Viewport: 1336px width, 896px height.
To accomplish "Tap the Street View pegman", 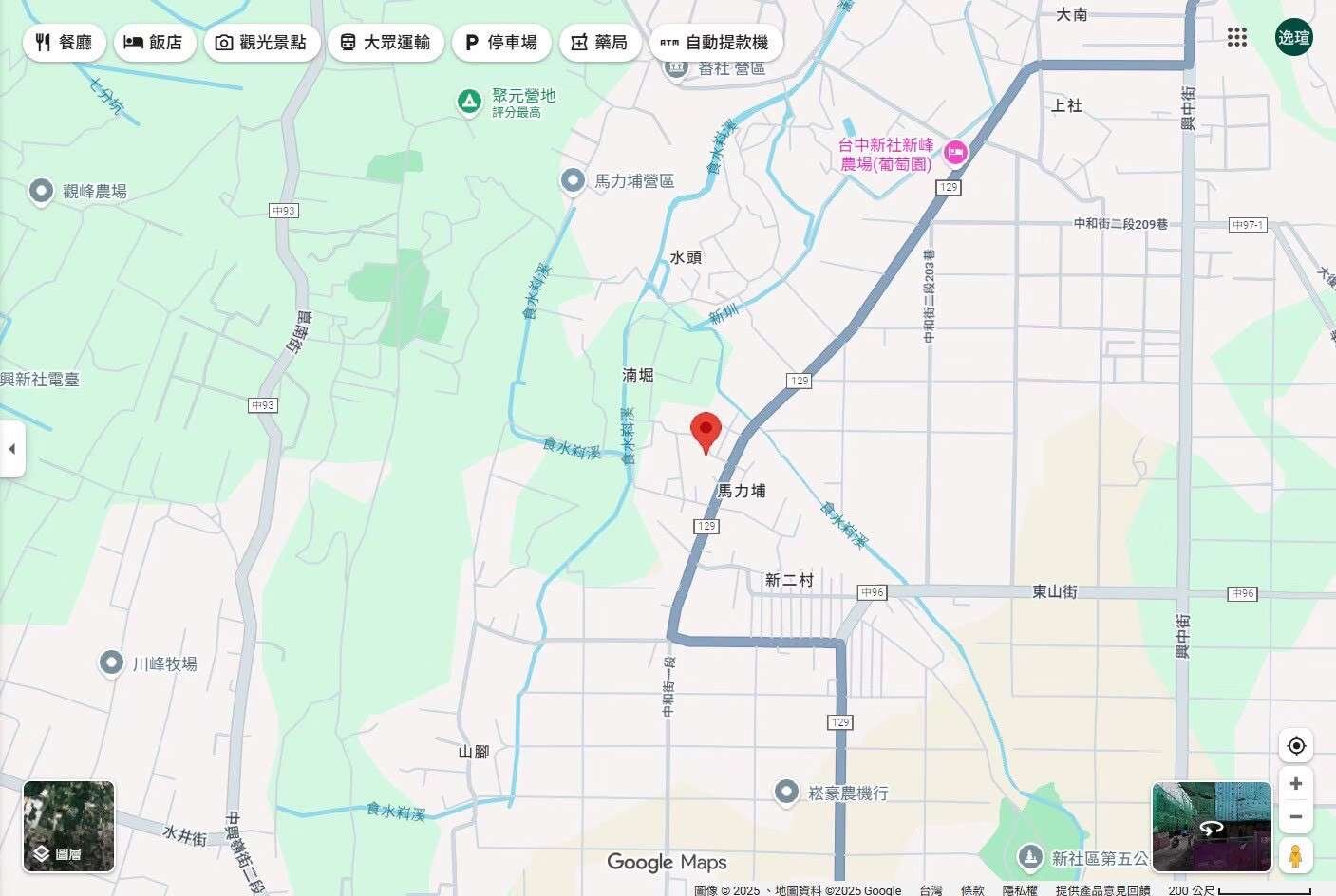I will (1295, 854).
